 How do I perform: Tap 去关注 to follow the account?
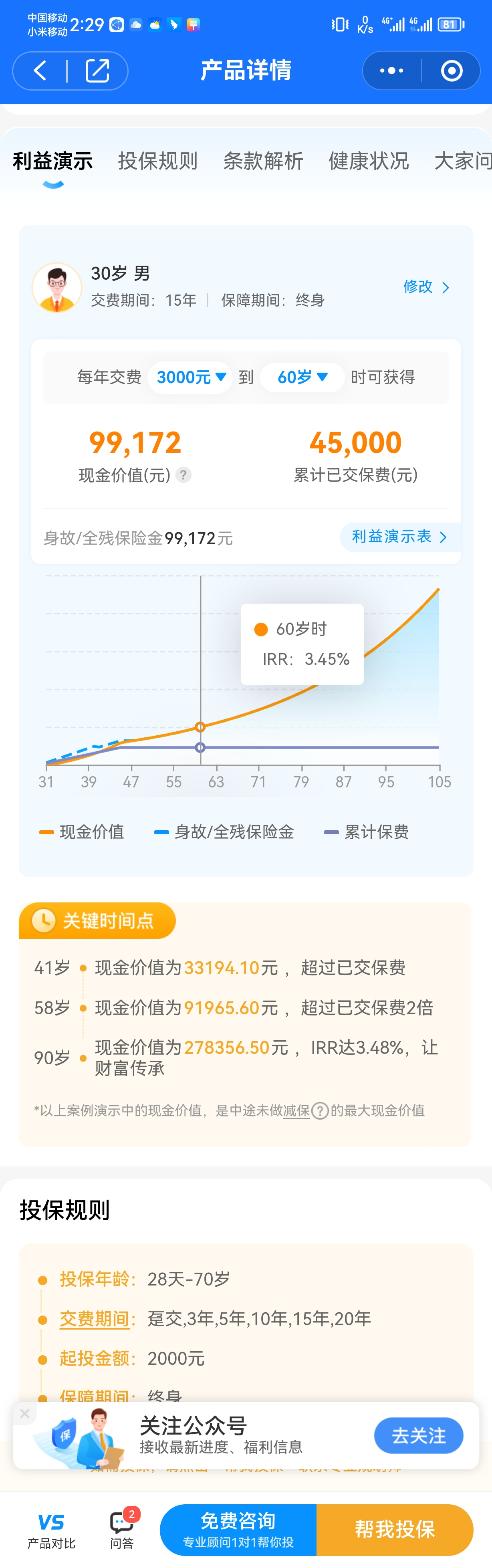click(418, 1435)
